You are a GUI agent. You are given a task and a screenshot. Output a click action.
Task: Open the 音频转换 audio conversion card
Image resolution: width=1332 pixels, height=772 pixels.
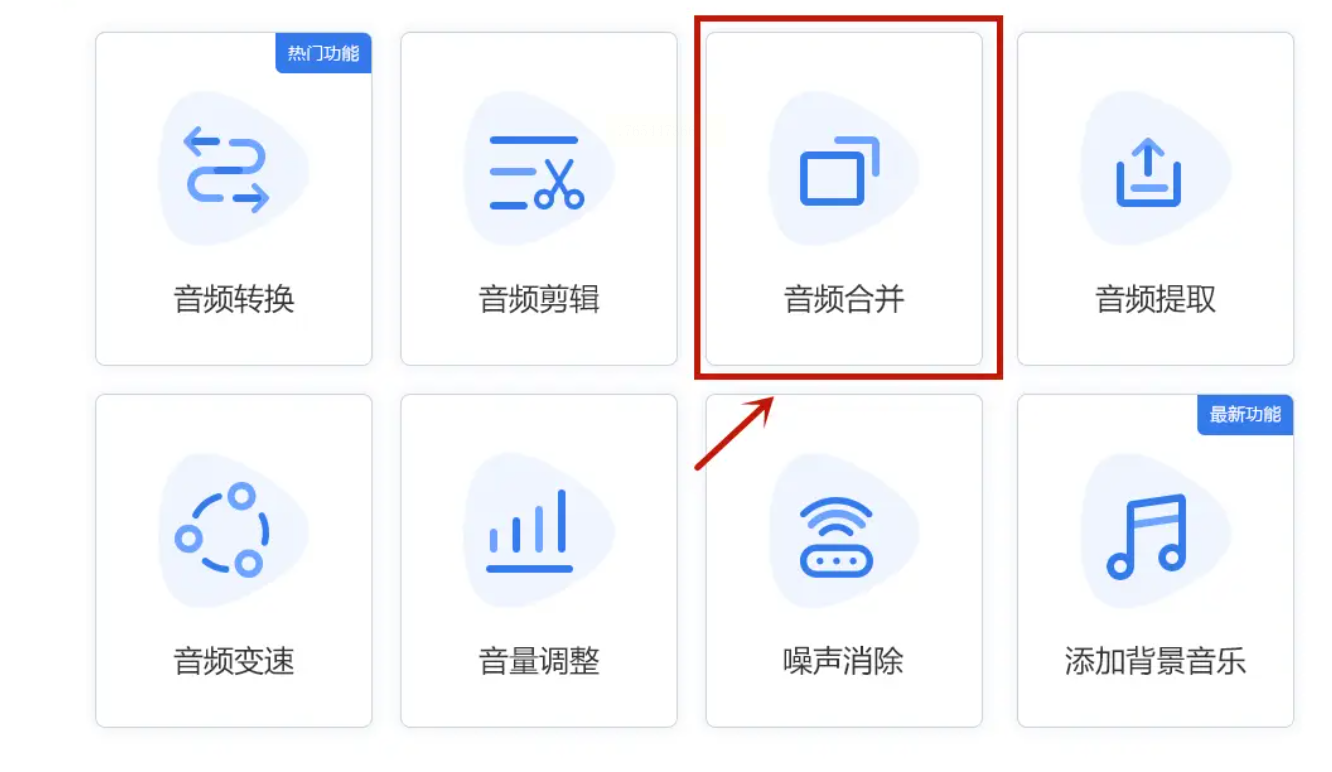(233, 200)
